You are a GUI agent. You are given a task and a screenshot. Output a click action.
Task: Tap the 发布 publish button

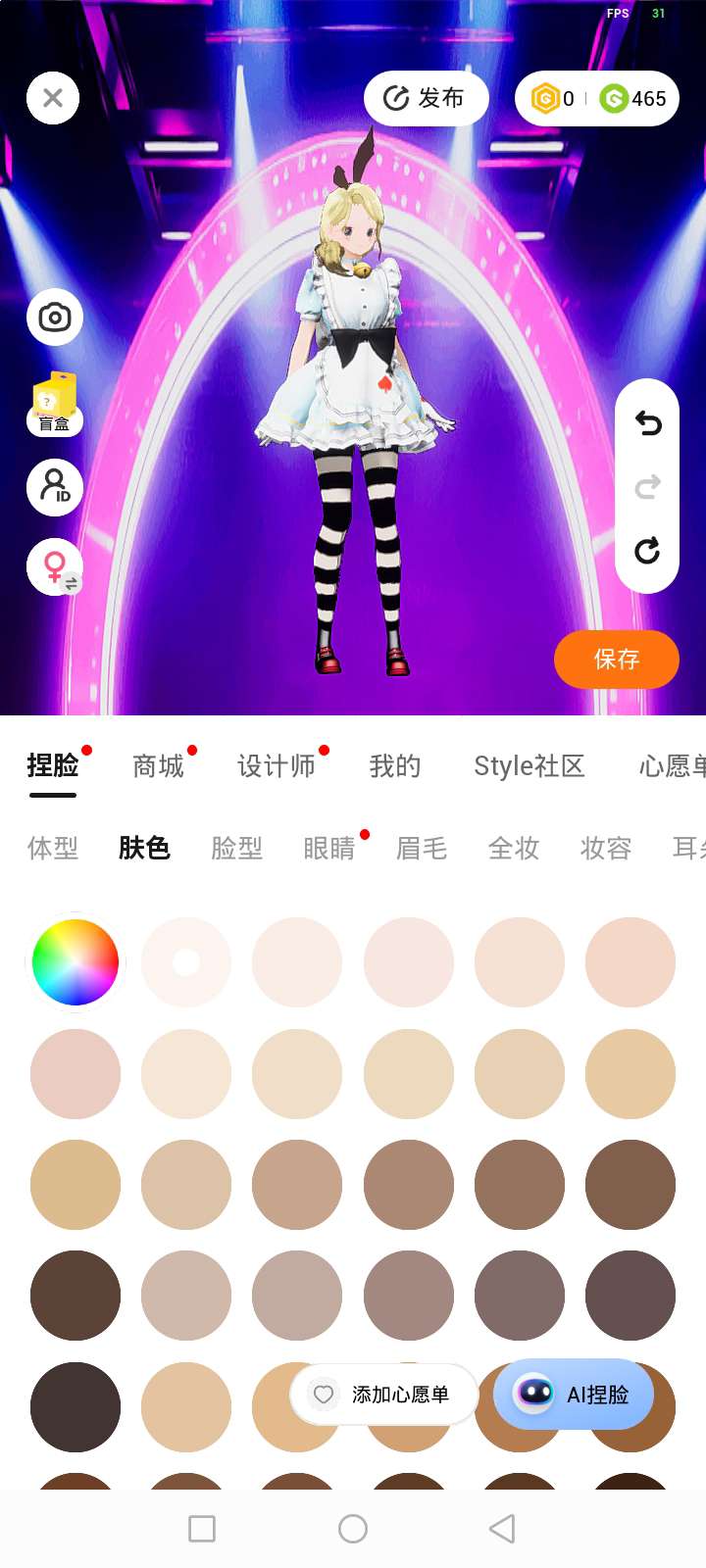(426, 98)
